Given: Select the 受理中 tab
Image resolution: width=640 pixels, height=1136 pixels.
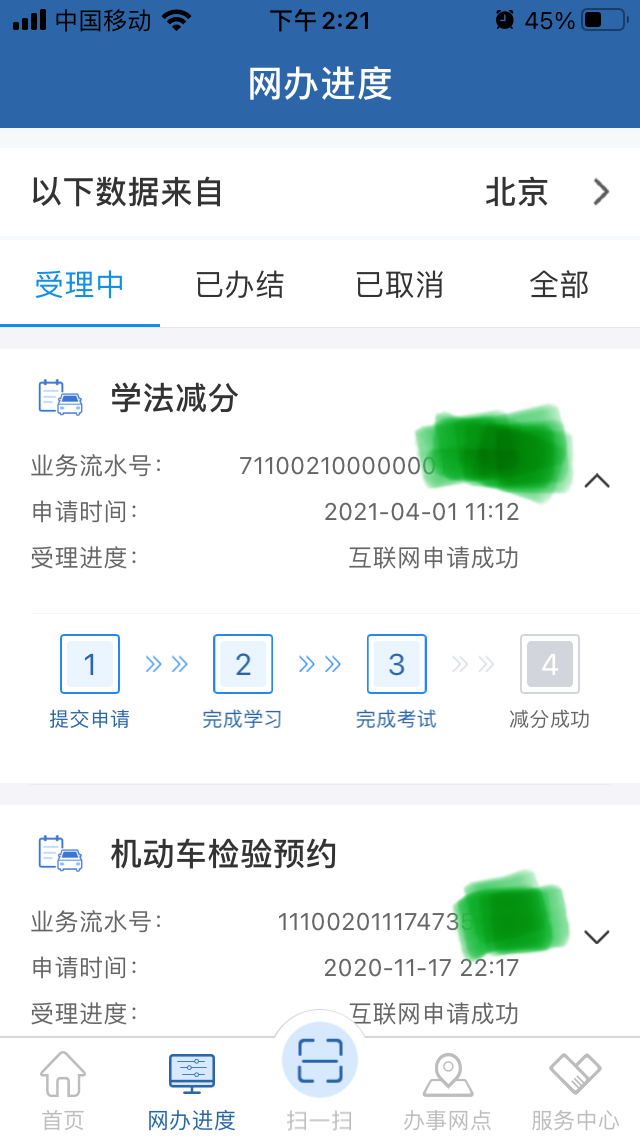Looking at the screenshot, I should click(x=80, y=285).
